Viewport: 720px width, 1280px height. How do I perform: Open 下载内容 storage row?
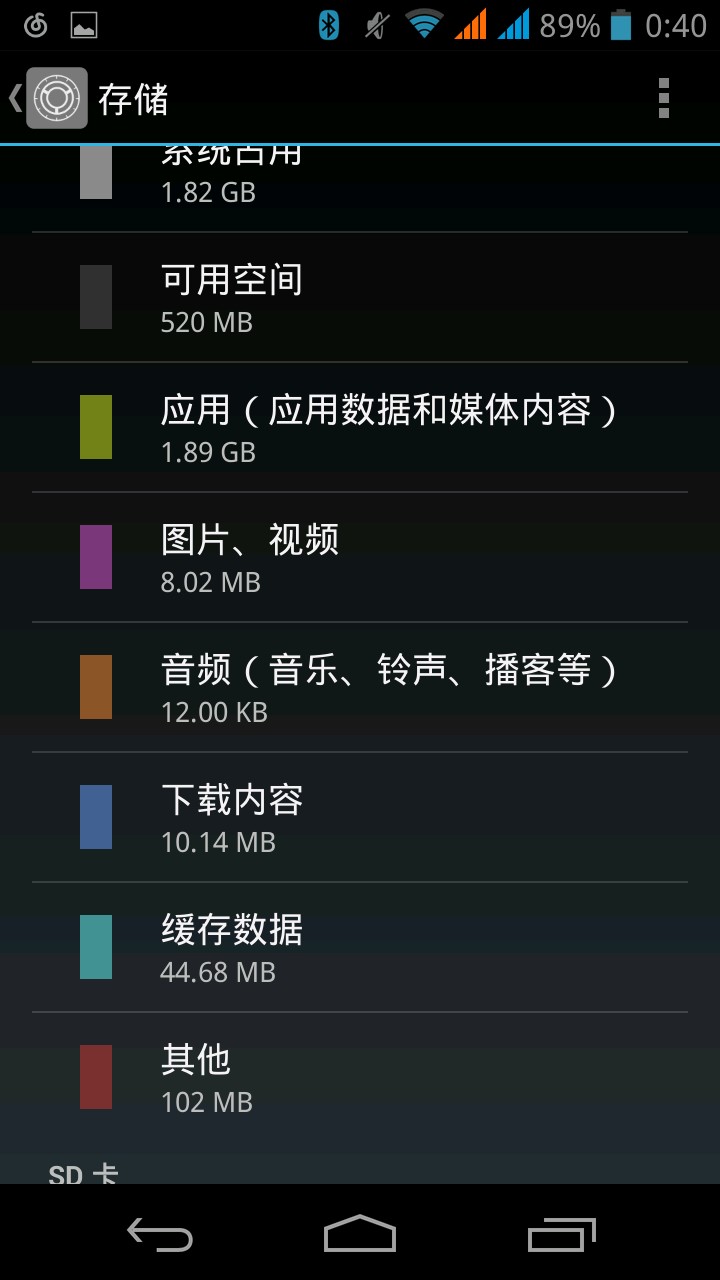click(x=360, y=817)
